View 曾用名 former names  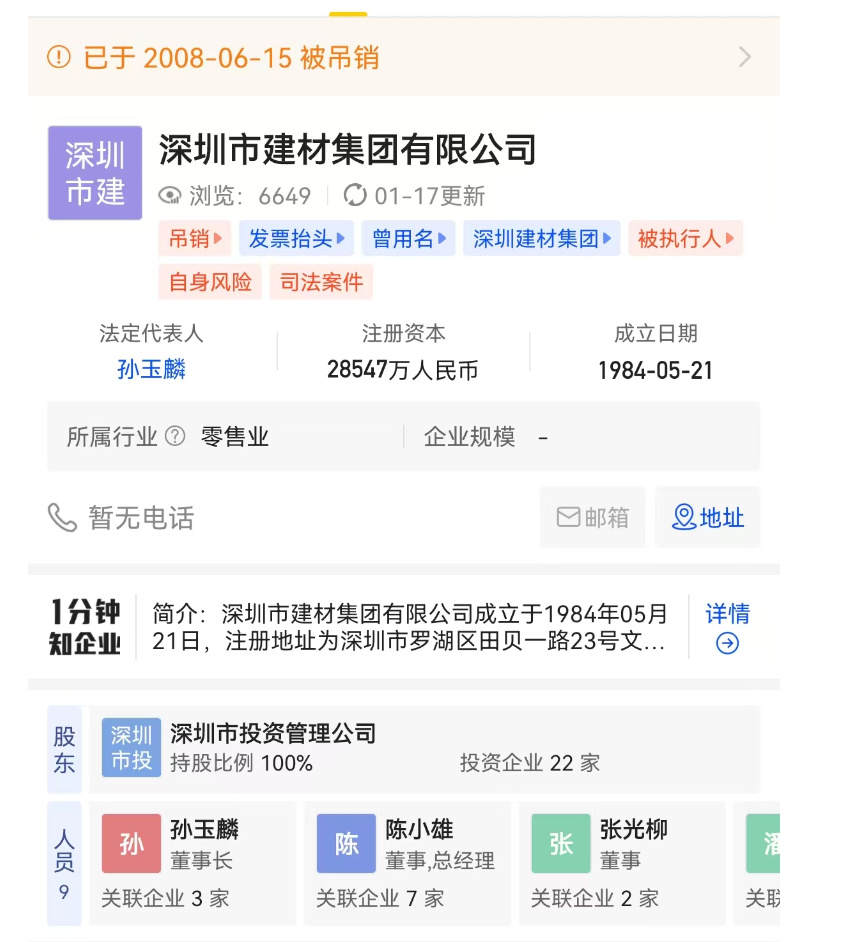click(408, 239)
